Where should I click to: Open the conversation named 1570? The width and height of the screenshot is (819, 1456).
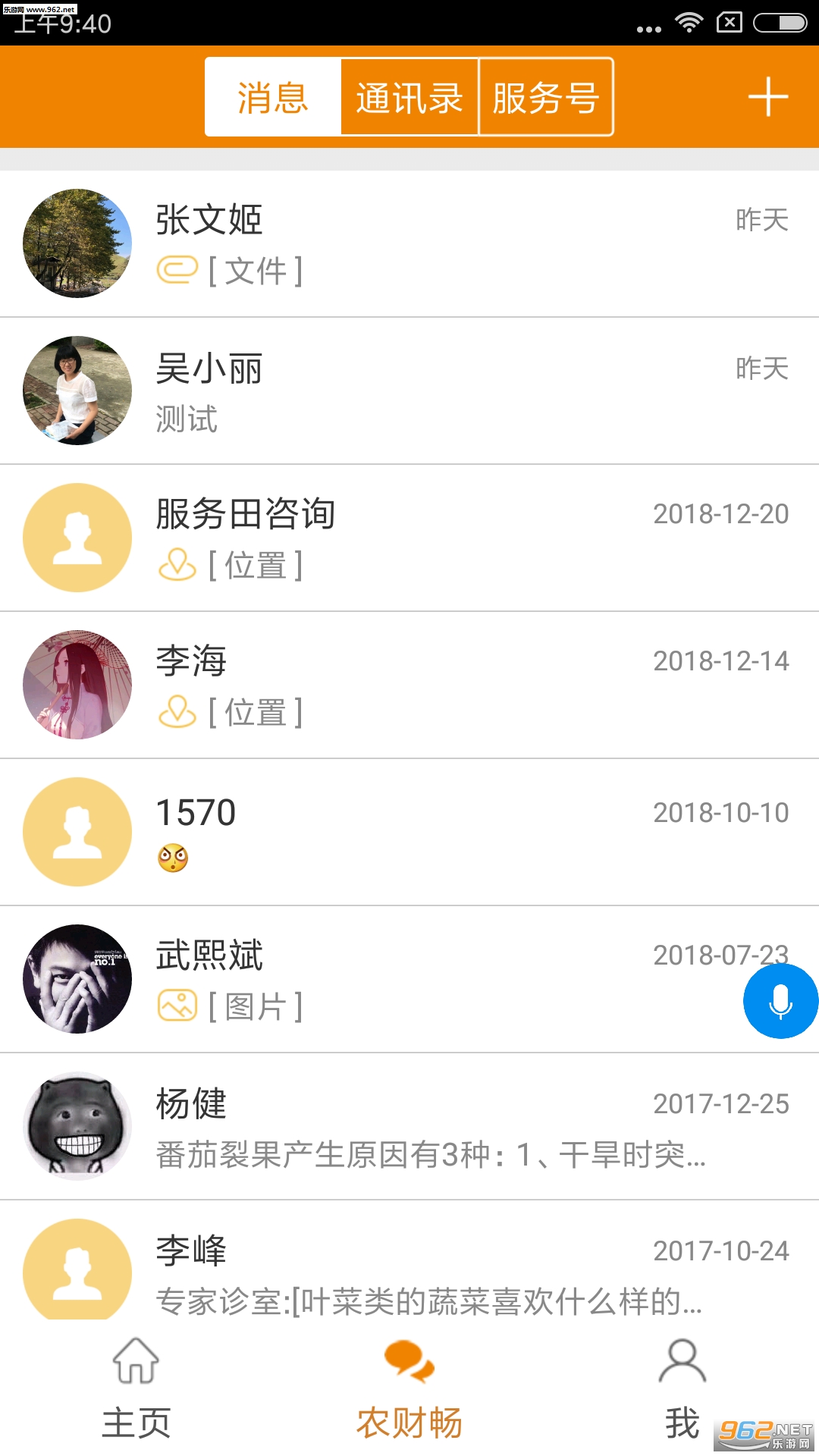[409, 832]
